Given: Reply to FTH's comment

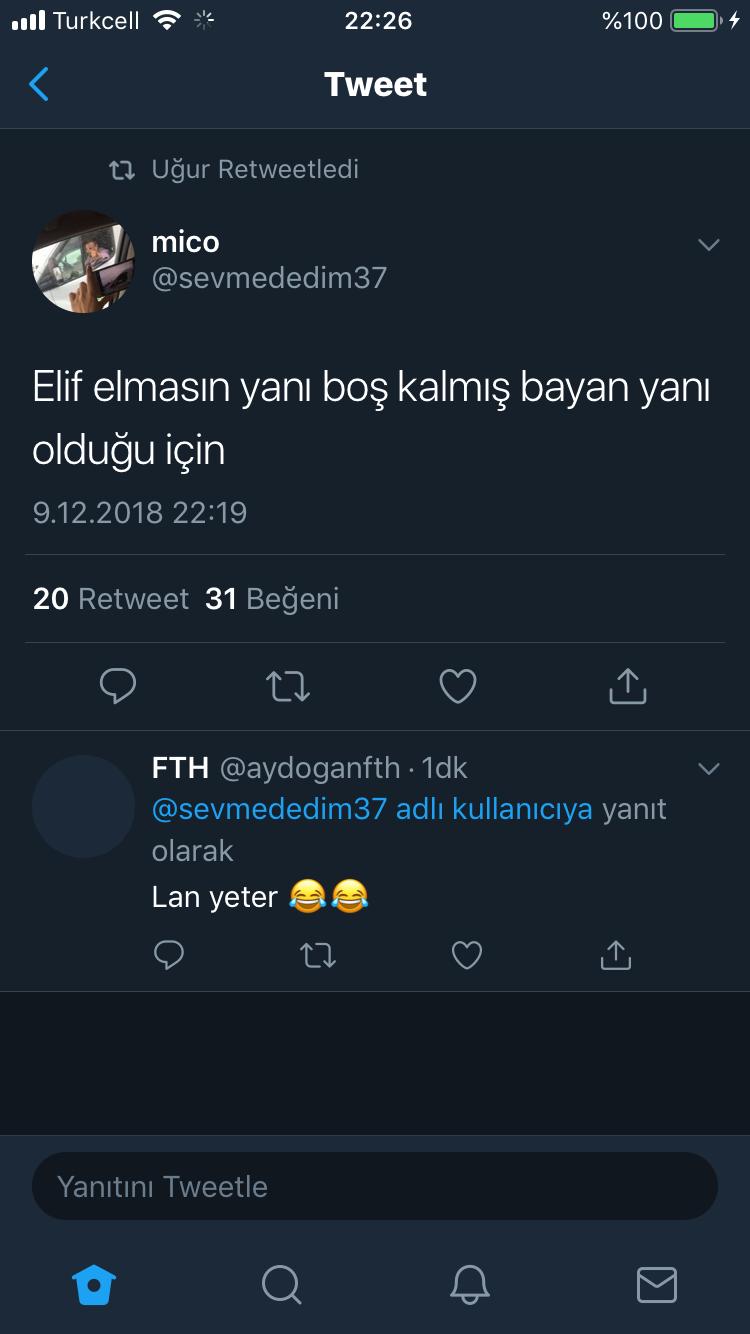Looking at the screenshot, I should click(169, 956).
